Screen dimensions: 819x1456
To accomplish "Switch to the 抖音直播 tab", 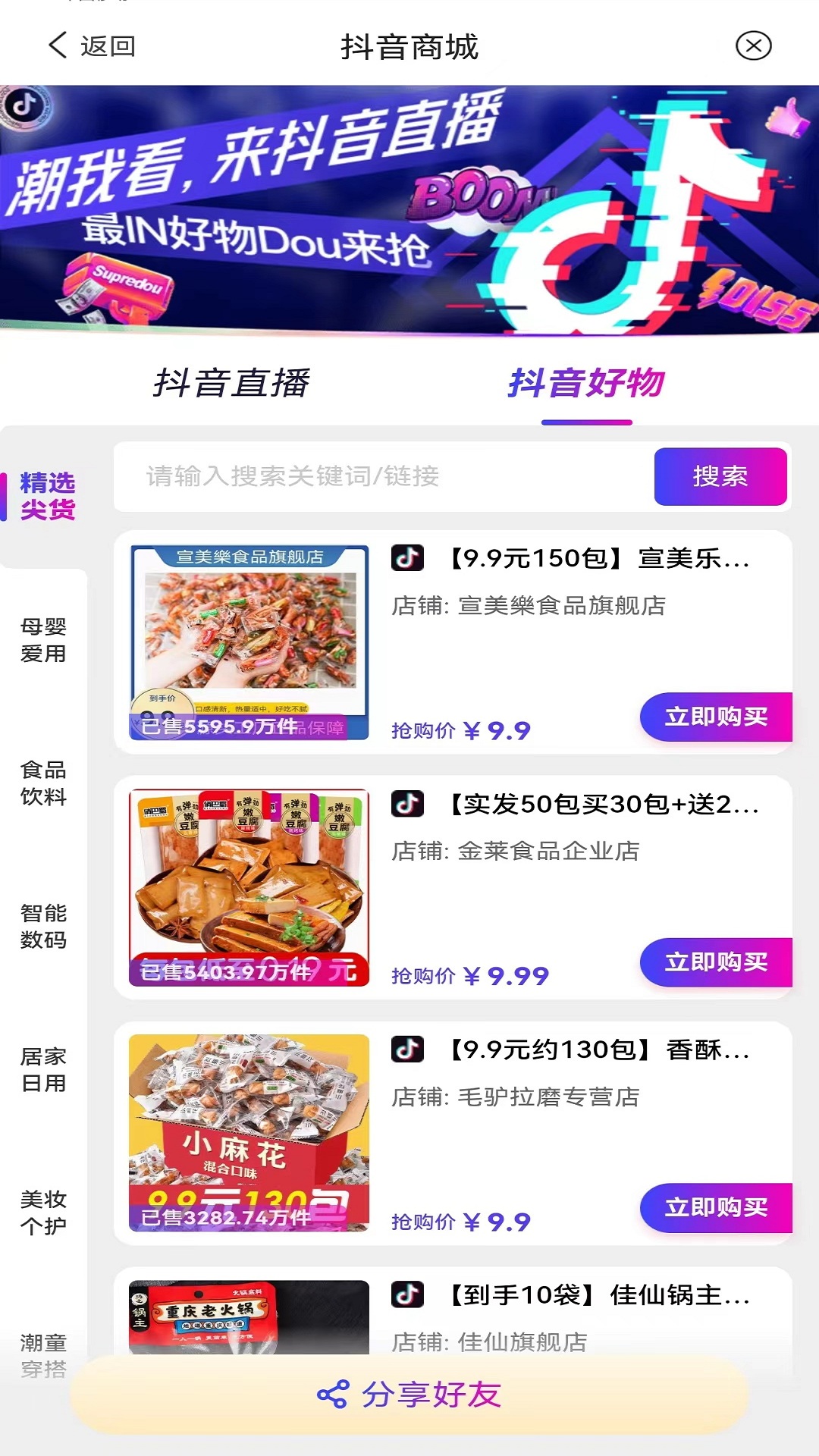I will [236, 384].
